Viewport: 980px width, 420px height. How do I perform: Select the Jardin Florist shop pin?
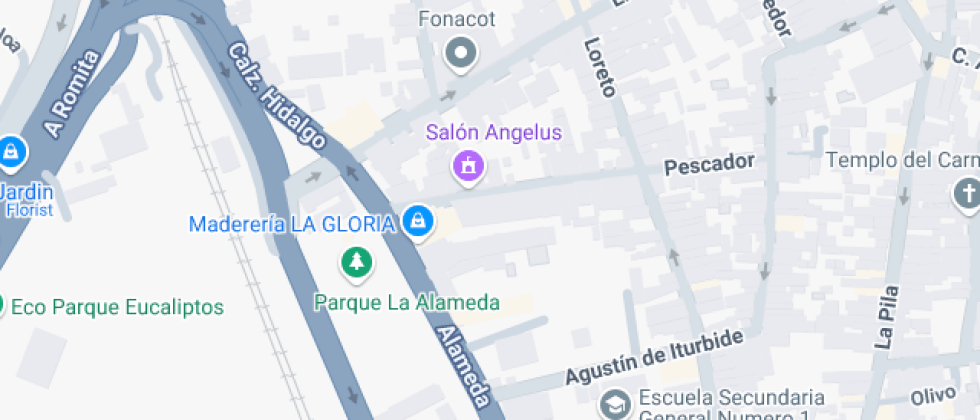coord(10,152)
